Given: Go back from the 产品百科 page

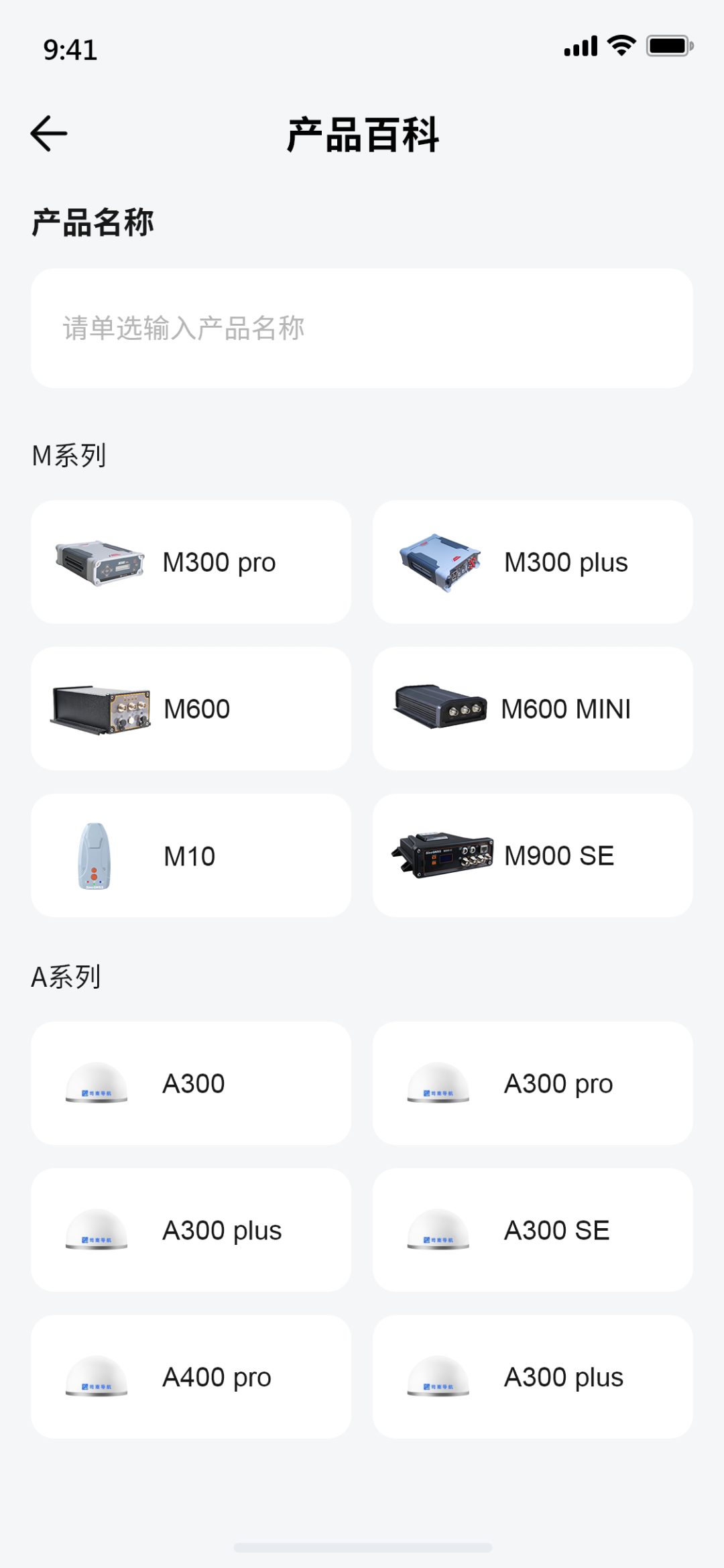Looking at the screenshot, I should (x=49, y=133).
